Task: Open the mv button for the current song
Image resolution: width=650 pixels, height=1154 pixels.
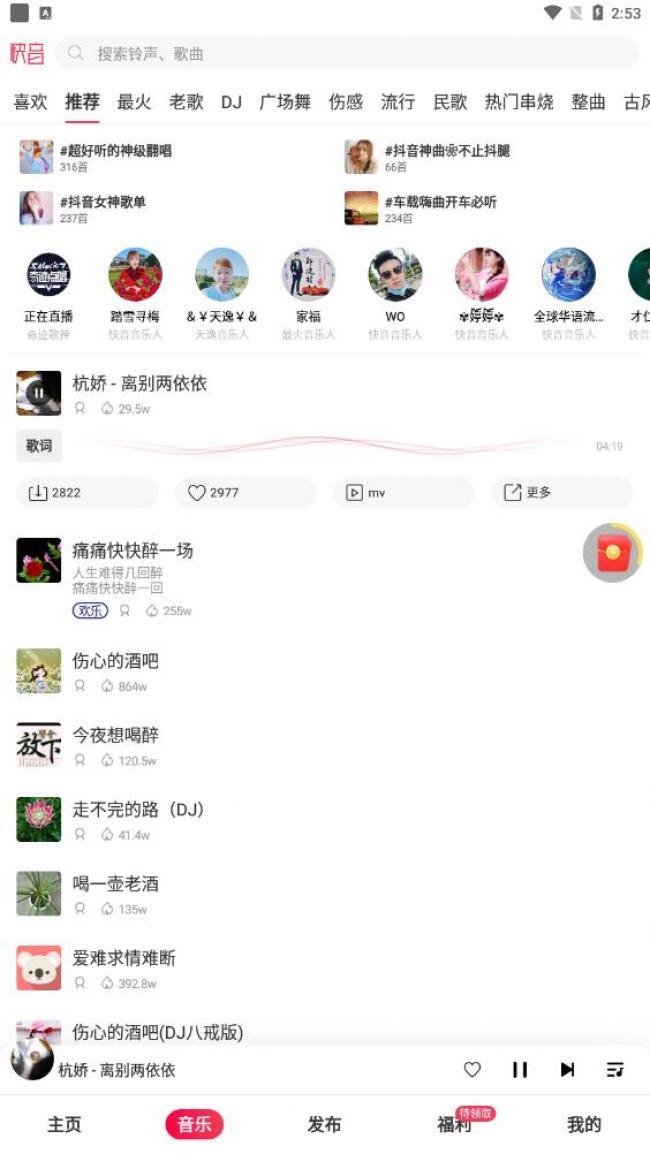Action: pos(403,492)
